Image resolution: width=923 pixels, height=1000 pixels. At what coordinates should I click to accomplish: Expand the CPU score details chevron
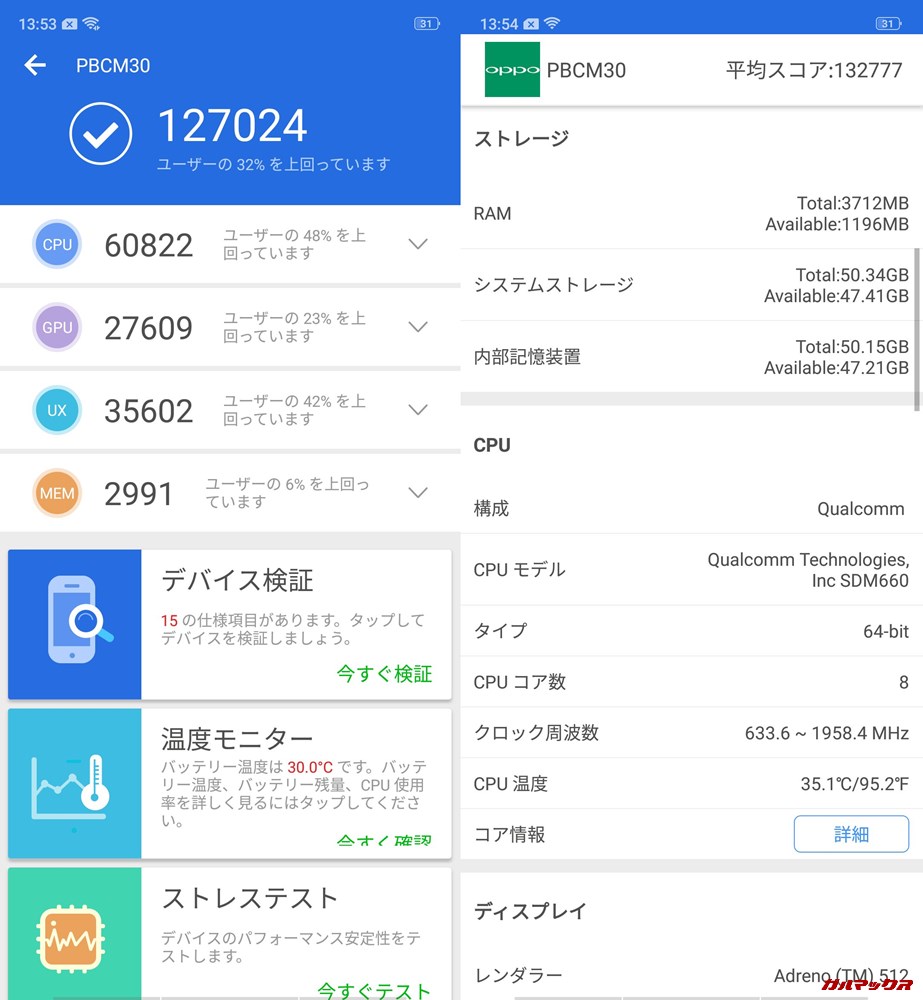point(418,243)
